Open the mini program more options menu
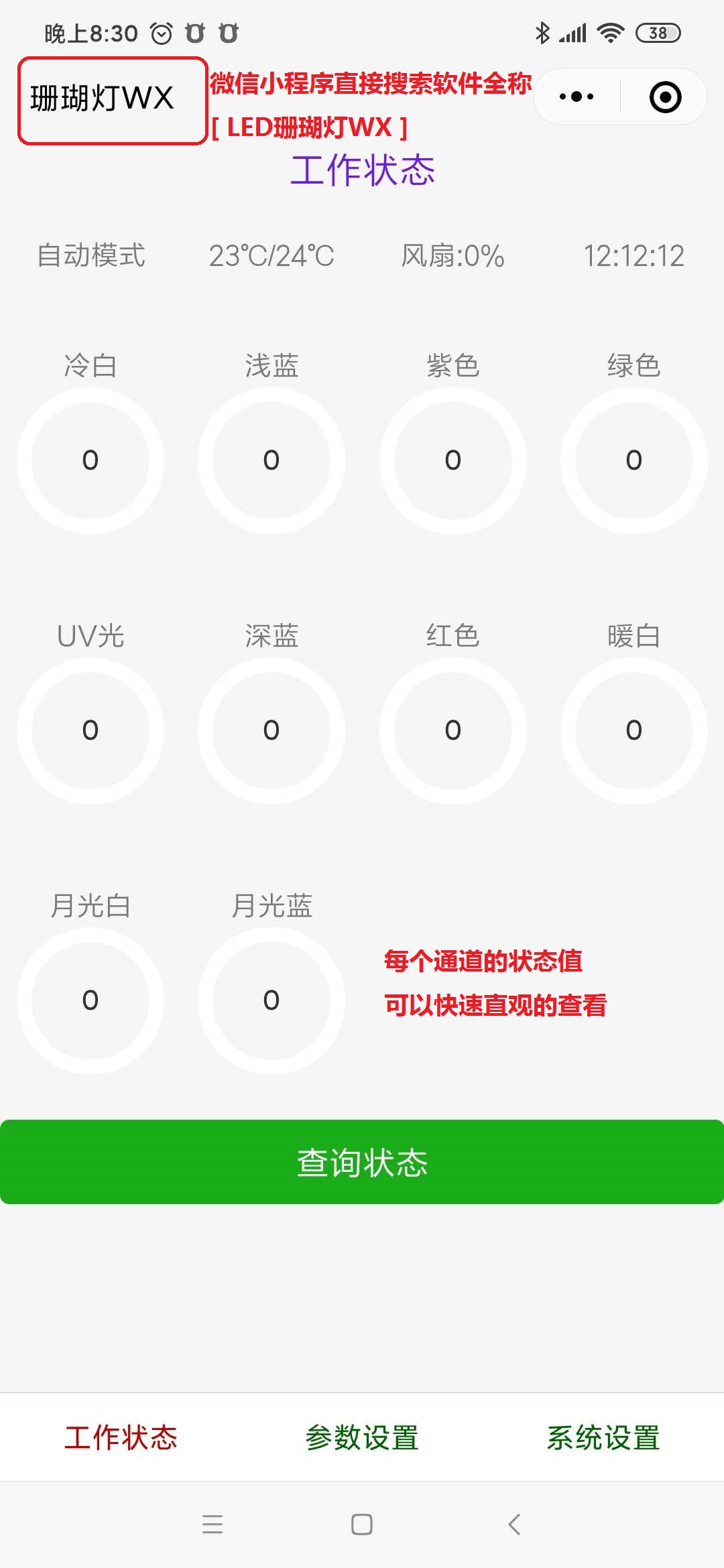Viewport: 724px width, 1568px height. (577, 97)
